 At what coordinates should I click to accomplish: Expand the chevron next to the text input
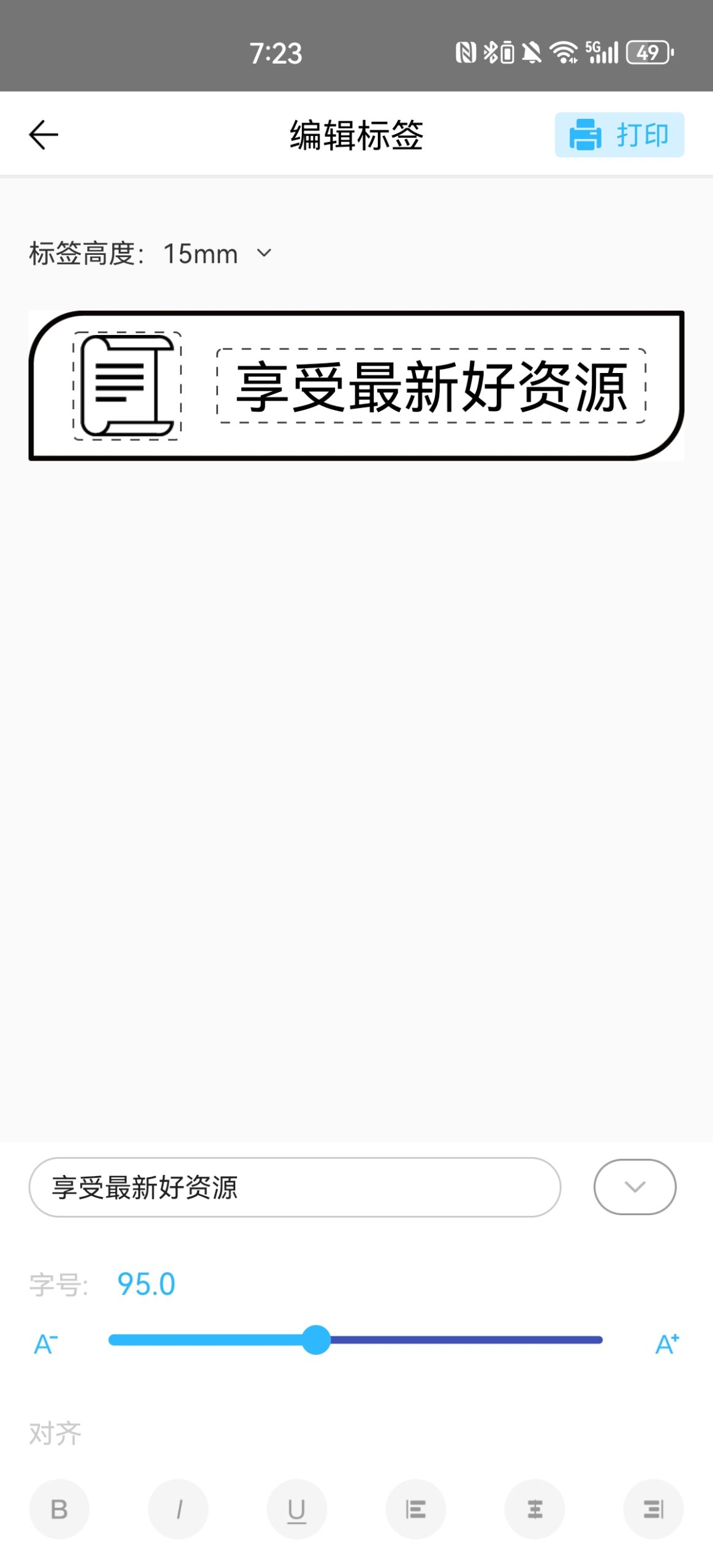pos(635,1186)
